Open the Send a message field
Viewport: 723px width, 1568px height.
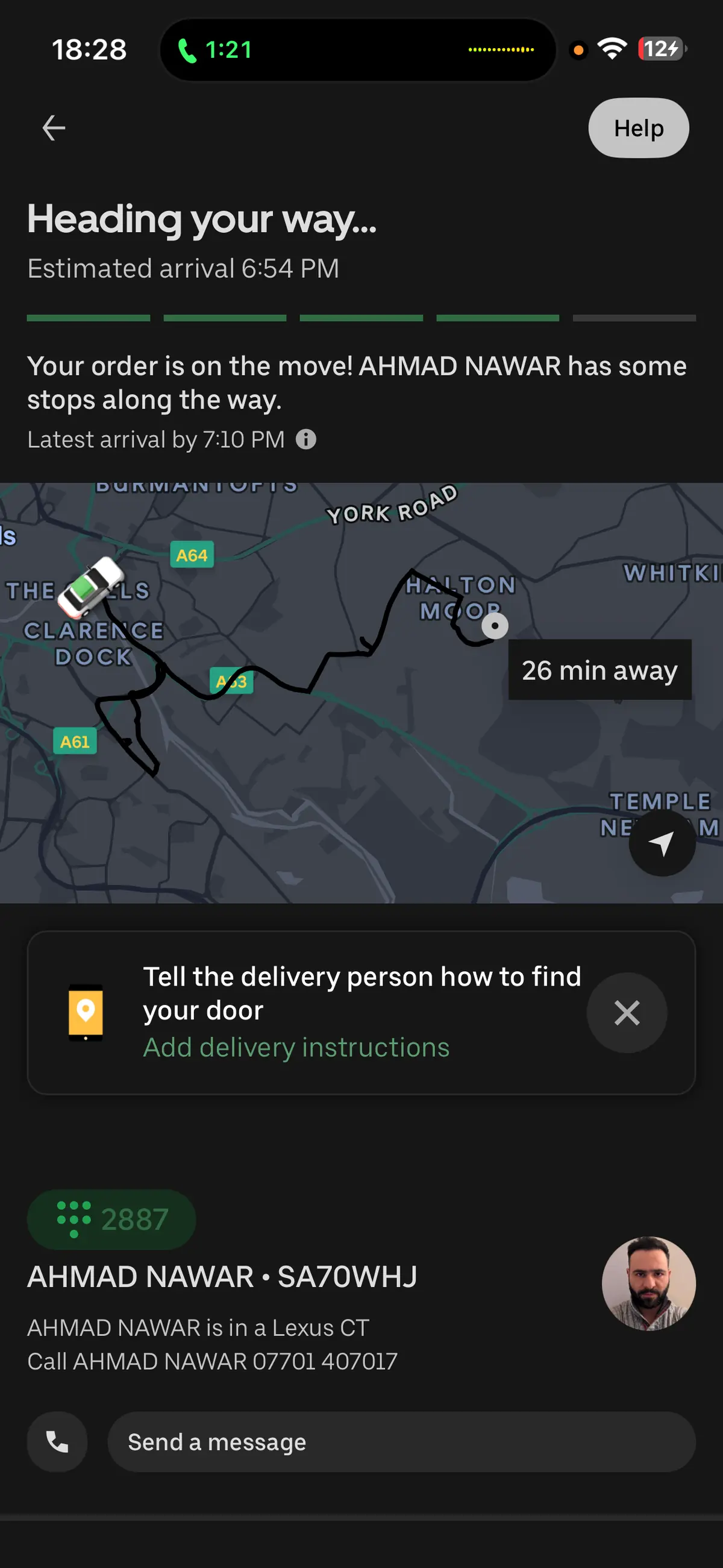(x=402, y=1441)
